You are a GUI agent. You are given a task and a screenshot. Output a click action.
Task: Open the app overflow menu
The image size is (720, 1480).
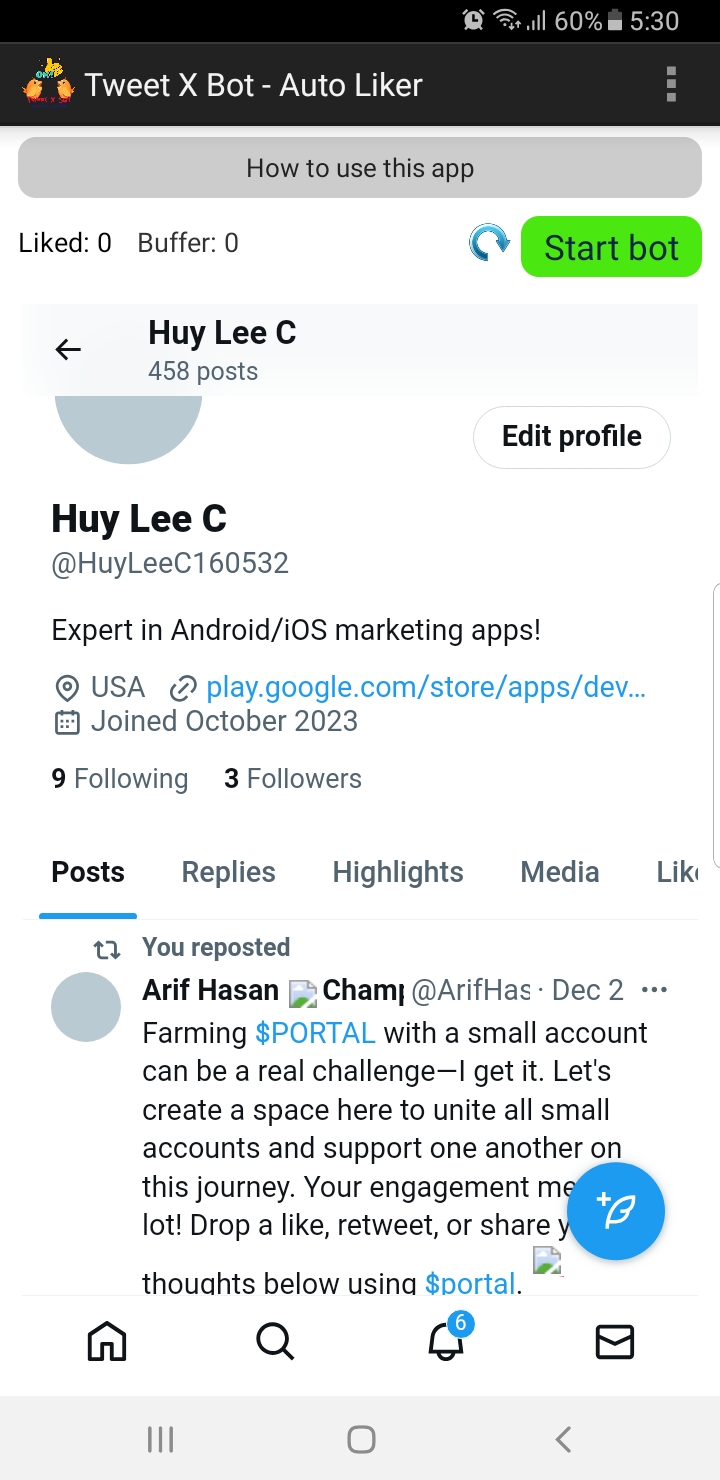671,85
